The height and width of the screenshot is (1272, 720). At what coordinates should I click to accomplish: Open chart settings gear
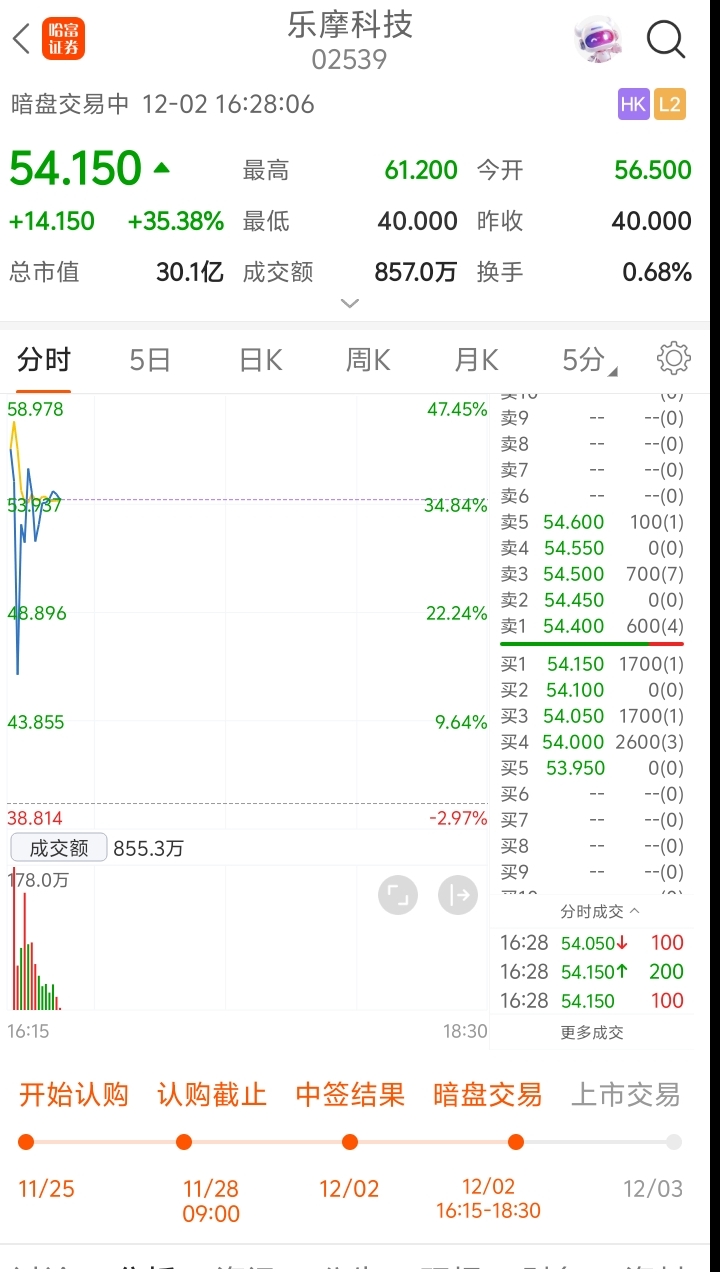pos(674,358)
